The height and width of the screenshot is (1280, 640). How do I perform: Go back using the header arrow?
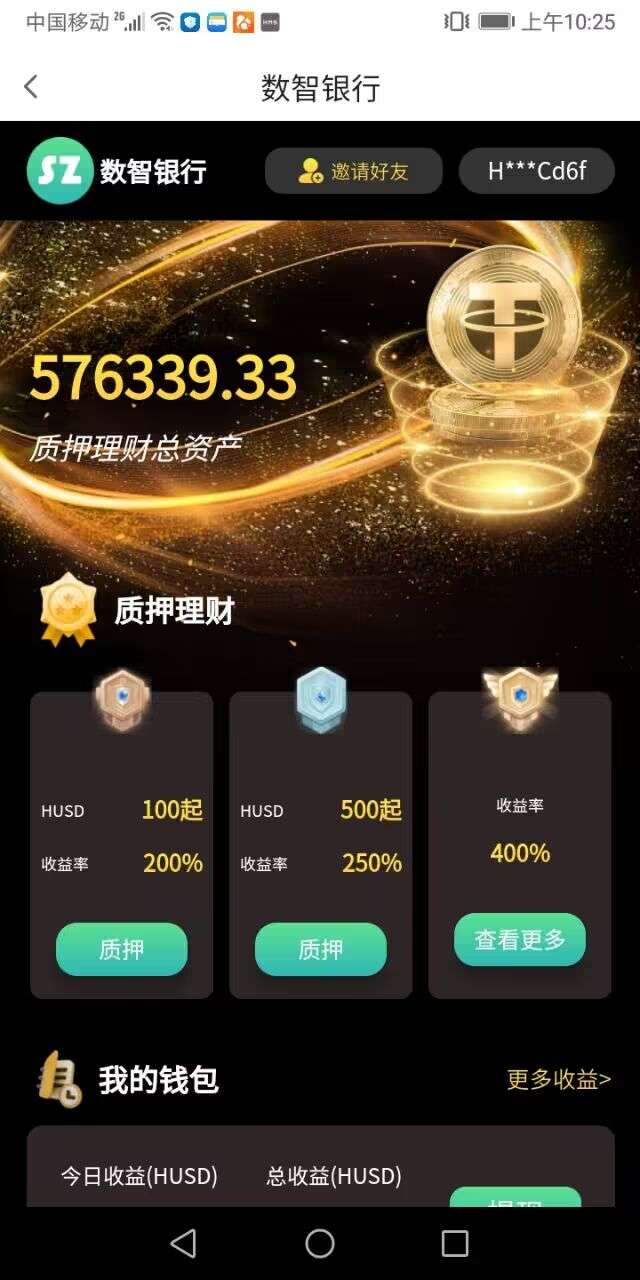[31, 87]
